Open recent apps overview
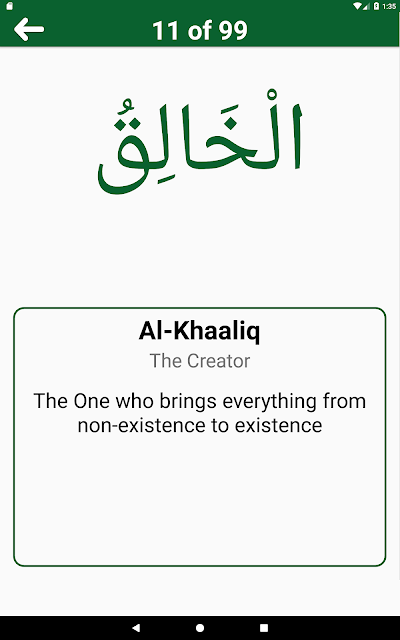The image size is (400, 640). [x=264, y=627]
